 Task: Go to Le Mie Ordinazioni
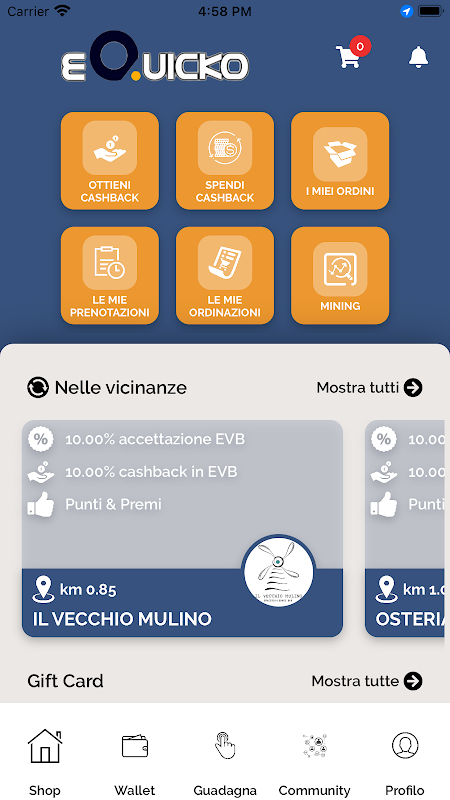tap(225, 276)
